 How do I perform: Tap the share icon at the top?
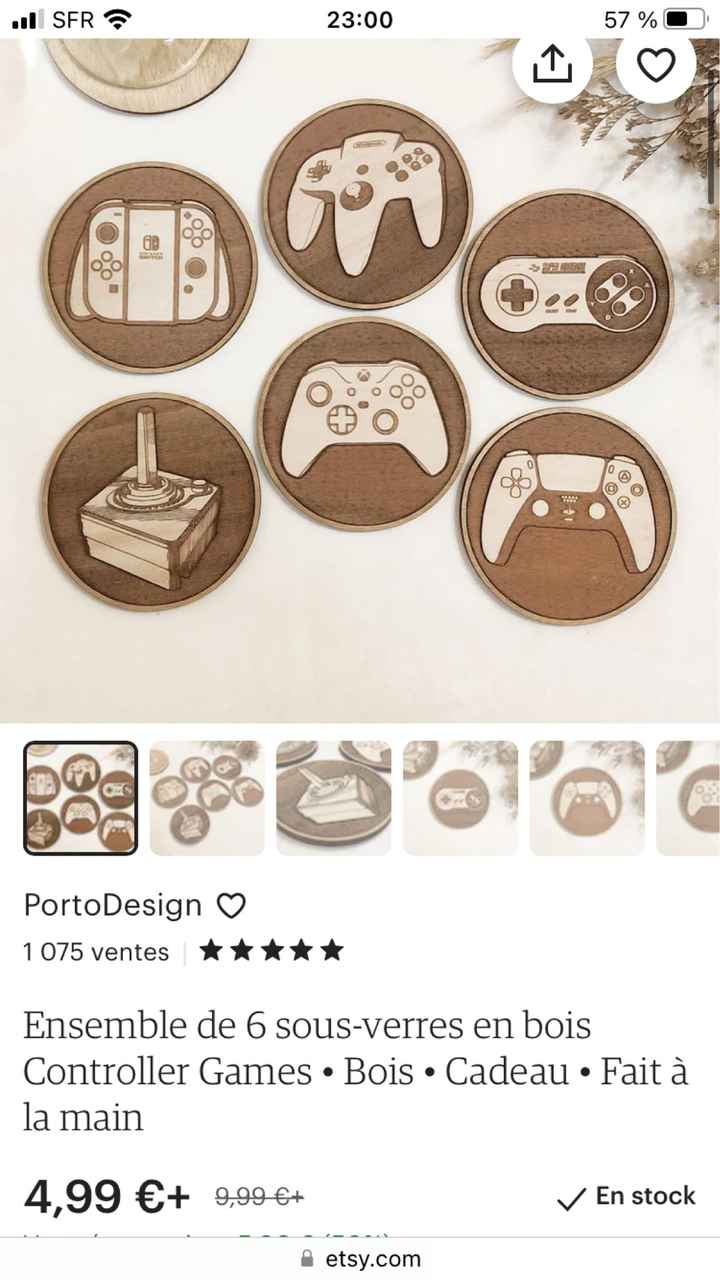pos(553,63)
